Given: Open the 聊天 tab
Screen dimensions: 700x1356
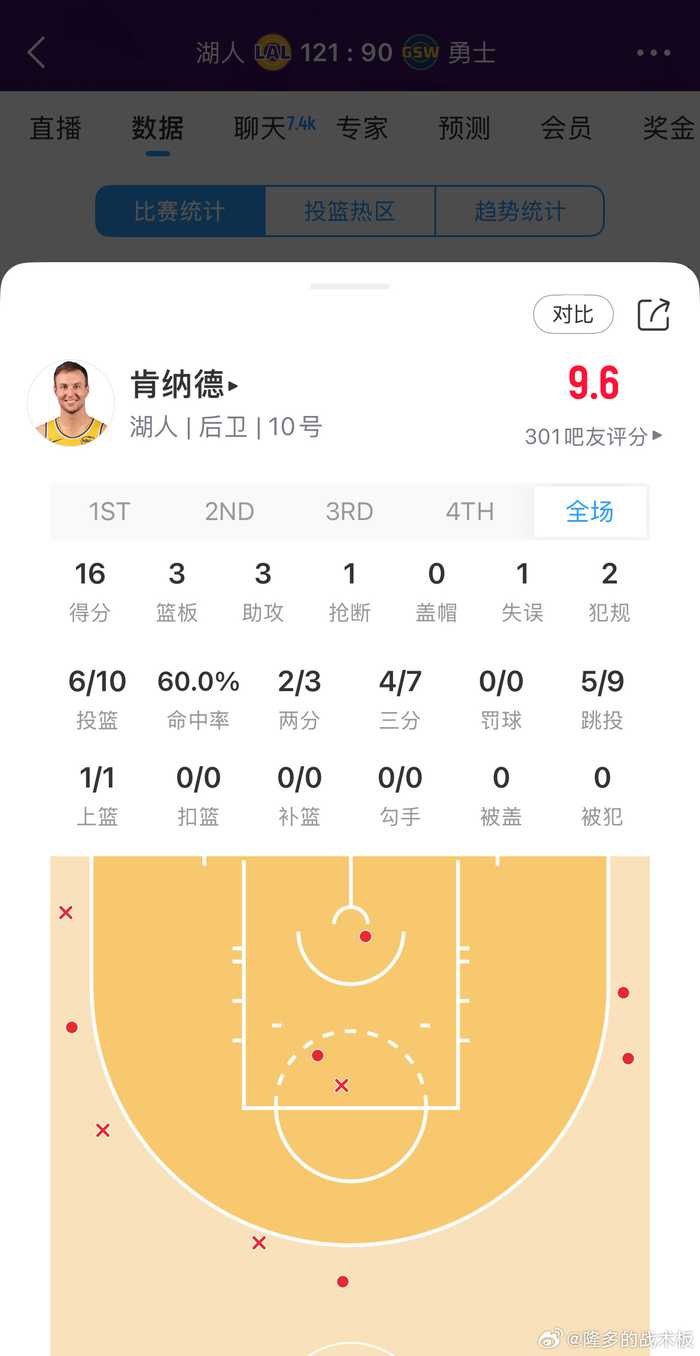Looking at the screenshot, I should click(x=260, y=128).
